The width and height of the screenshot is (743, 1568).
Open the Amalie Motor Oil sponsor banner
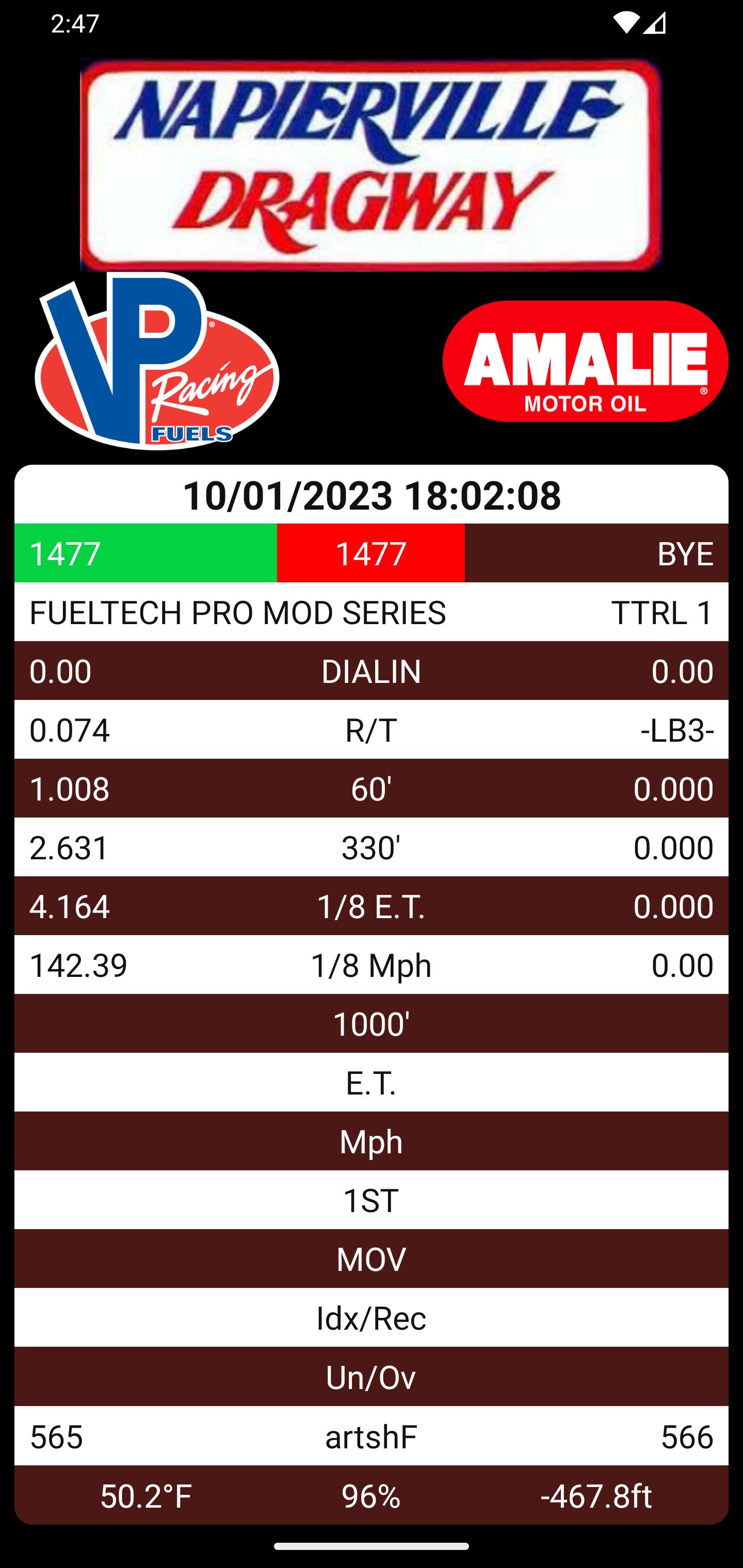click(585, 362)
